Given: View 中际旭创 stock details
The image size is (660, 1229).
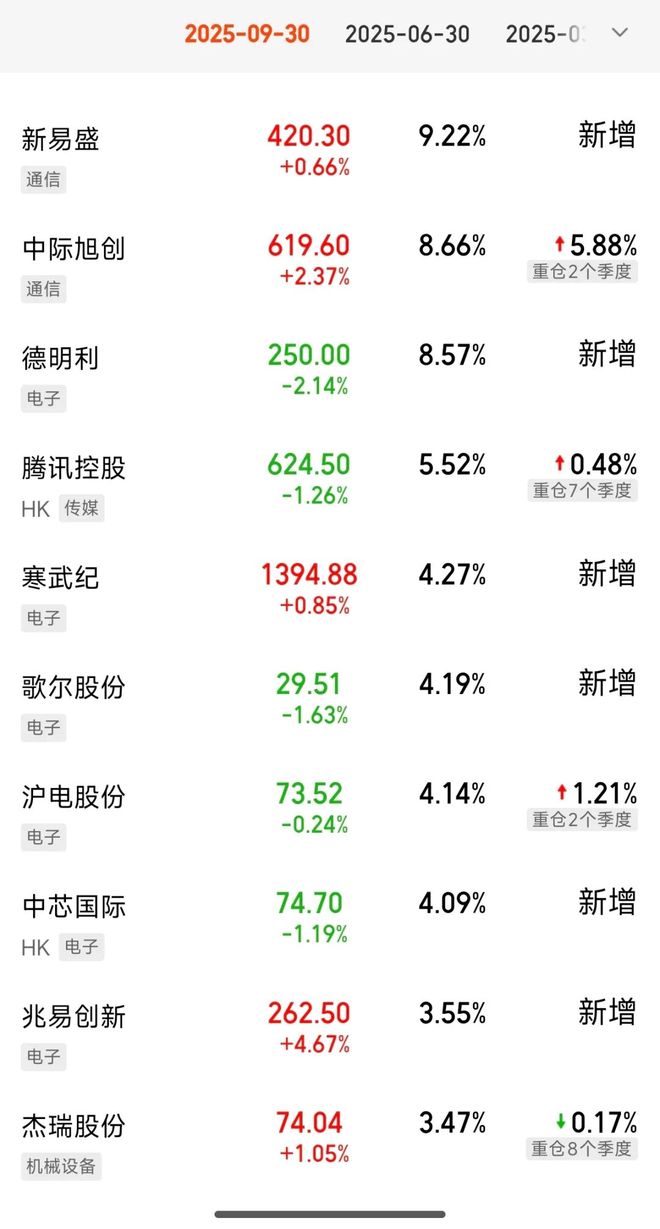Looking at the screenshot, I should point(74,248).
